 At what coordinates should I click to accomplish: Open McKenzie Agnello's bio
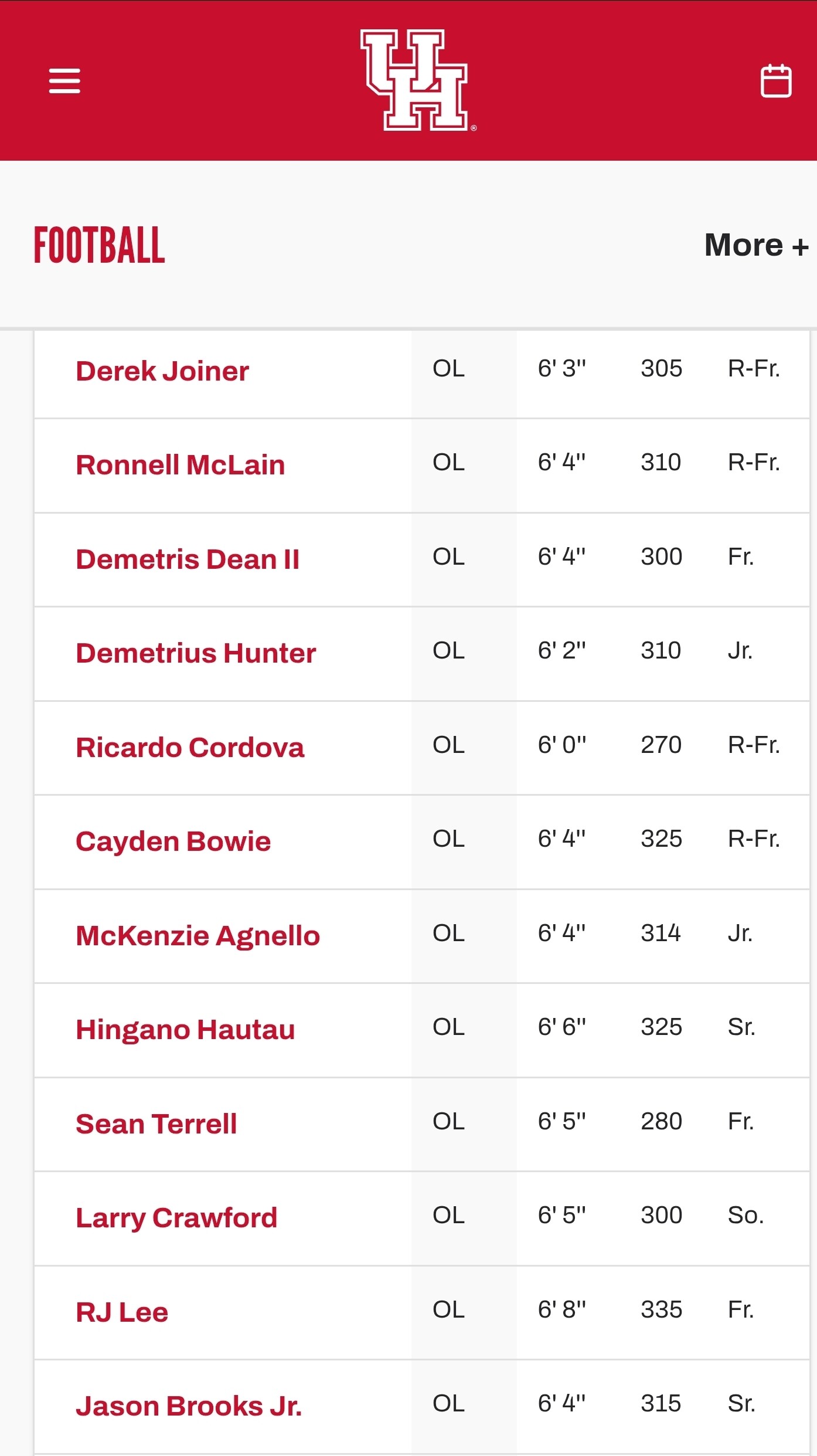point(198,936)
